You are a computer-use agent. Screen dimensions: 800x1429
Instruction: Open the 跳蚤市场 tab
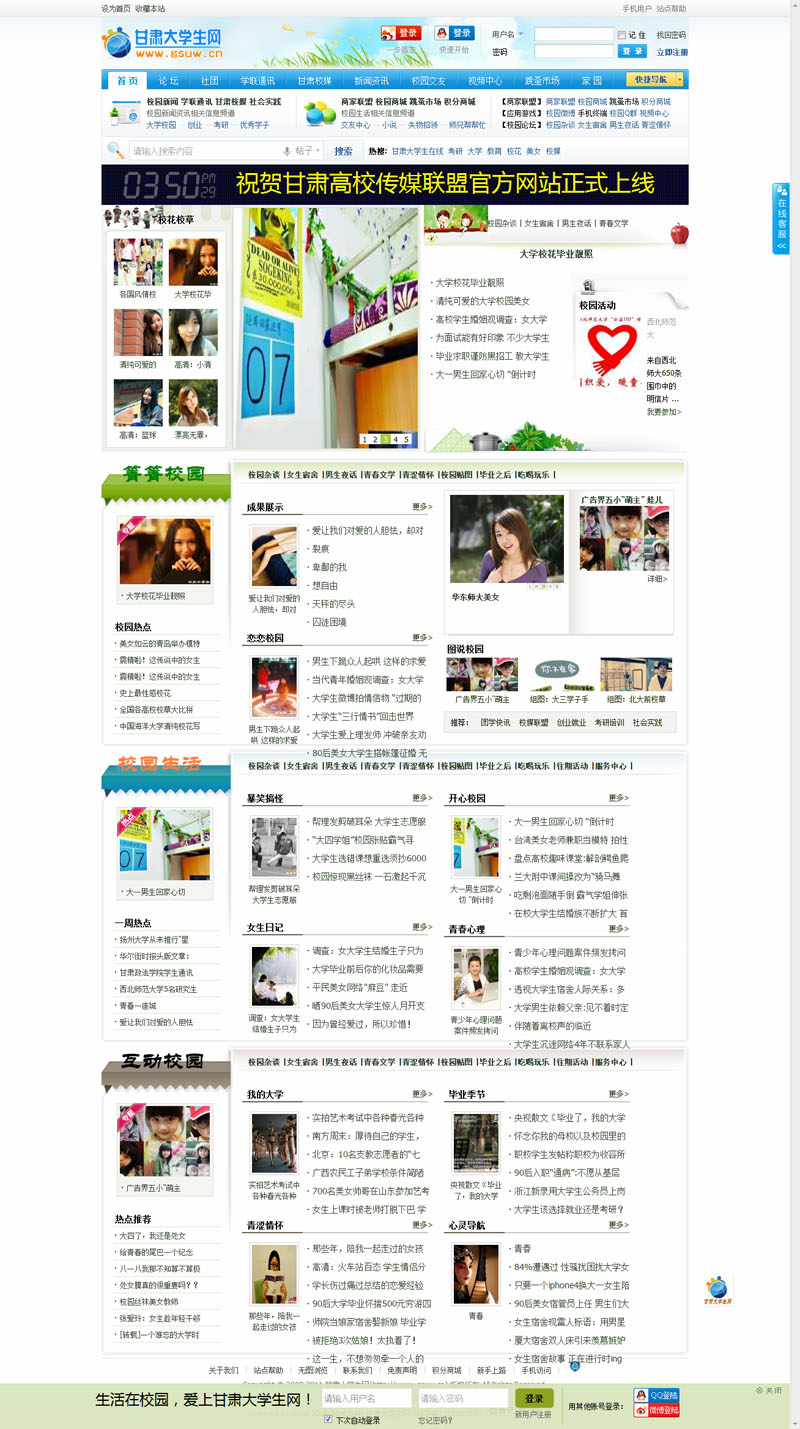coord(542,81)
